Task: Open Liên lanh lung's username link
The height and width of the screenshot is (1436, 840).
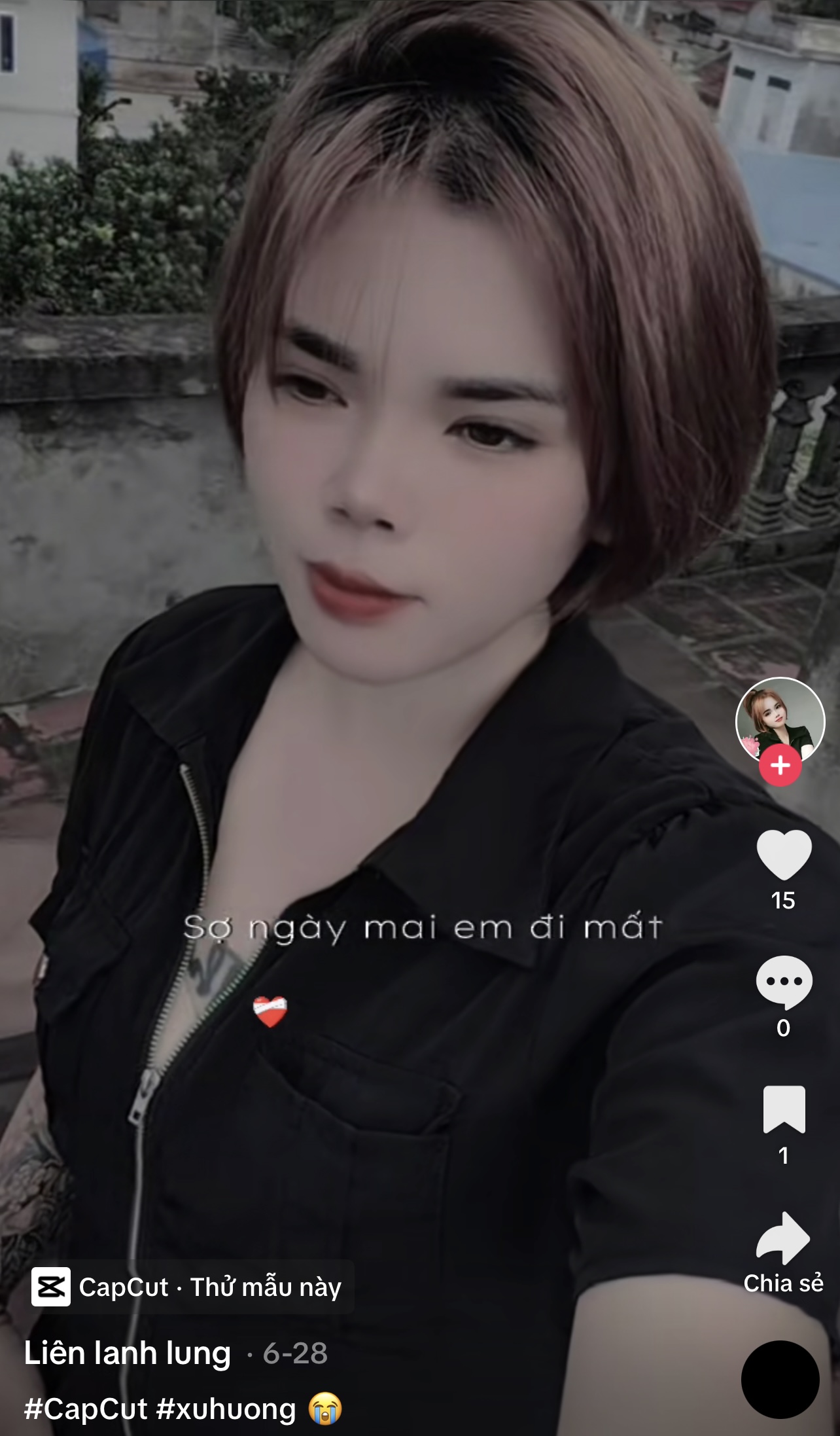Action: point(128,1353)
